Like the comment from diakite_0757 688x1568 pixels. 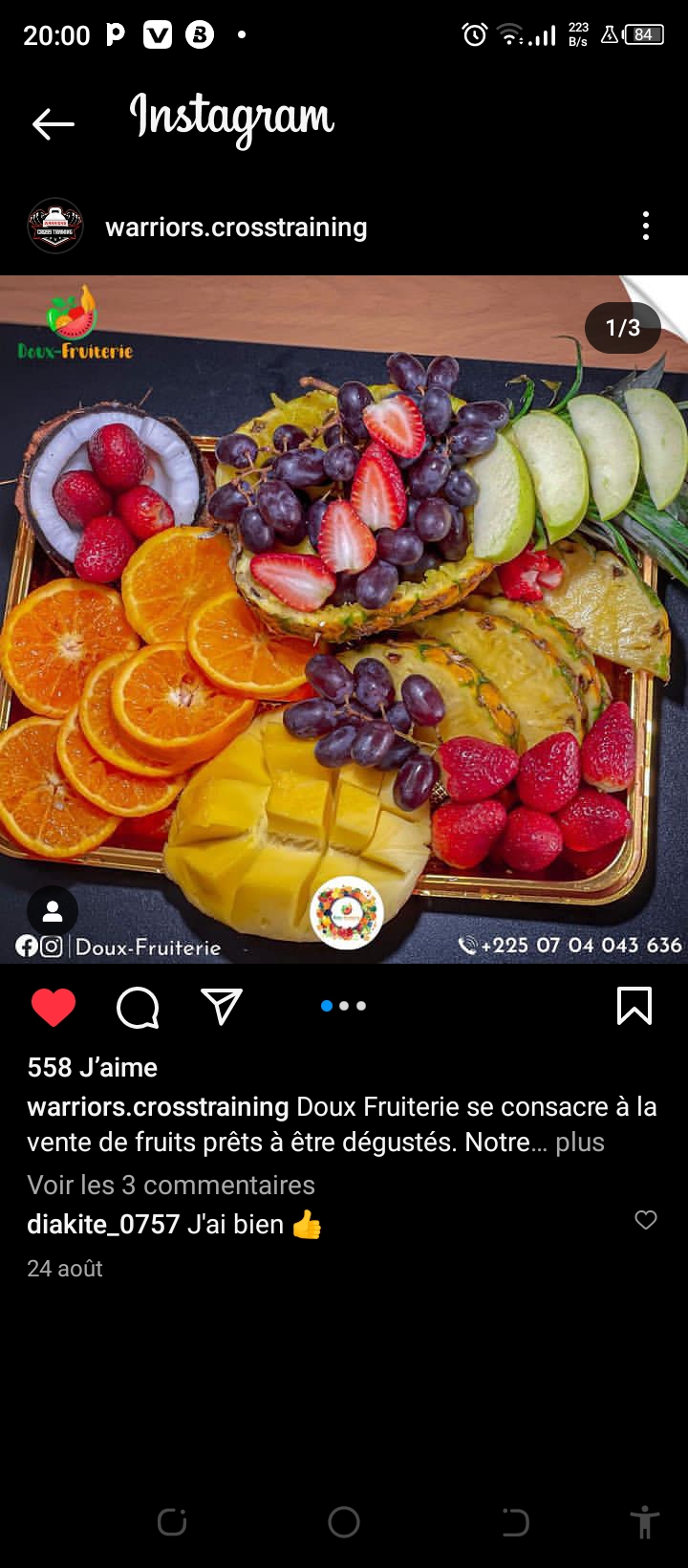(646, 1220)
